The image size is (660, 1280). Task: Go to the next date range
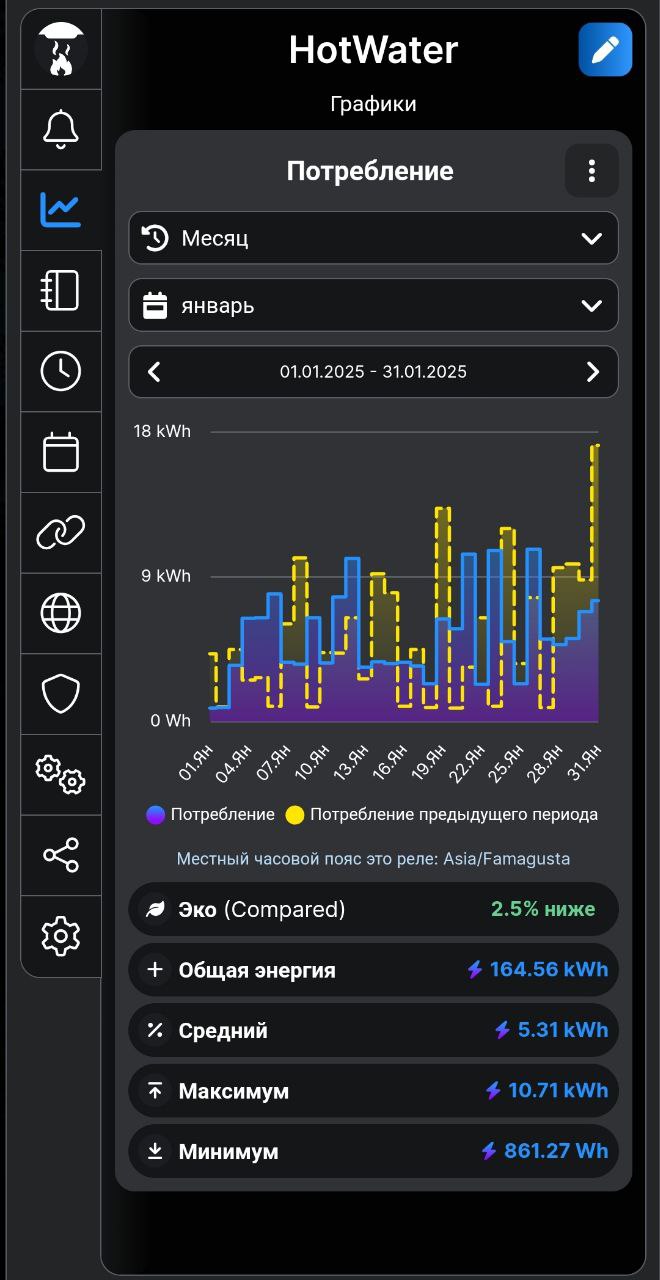click(593, 372)
